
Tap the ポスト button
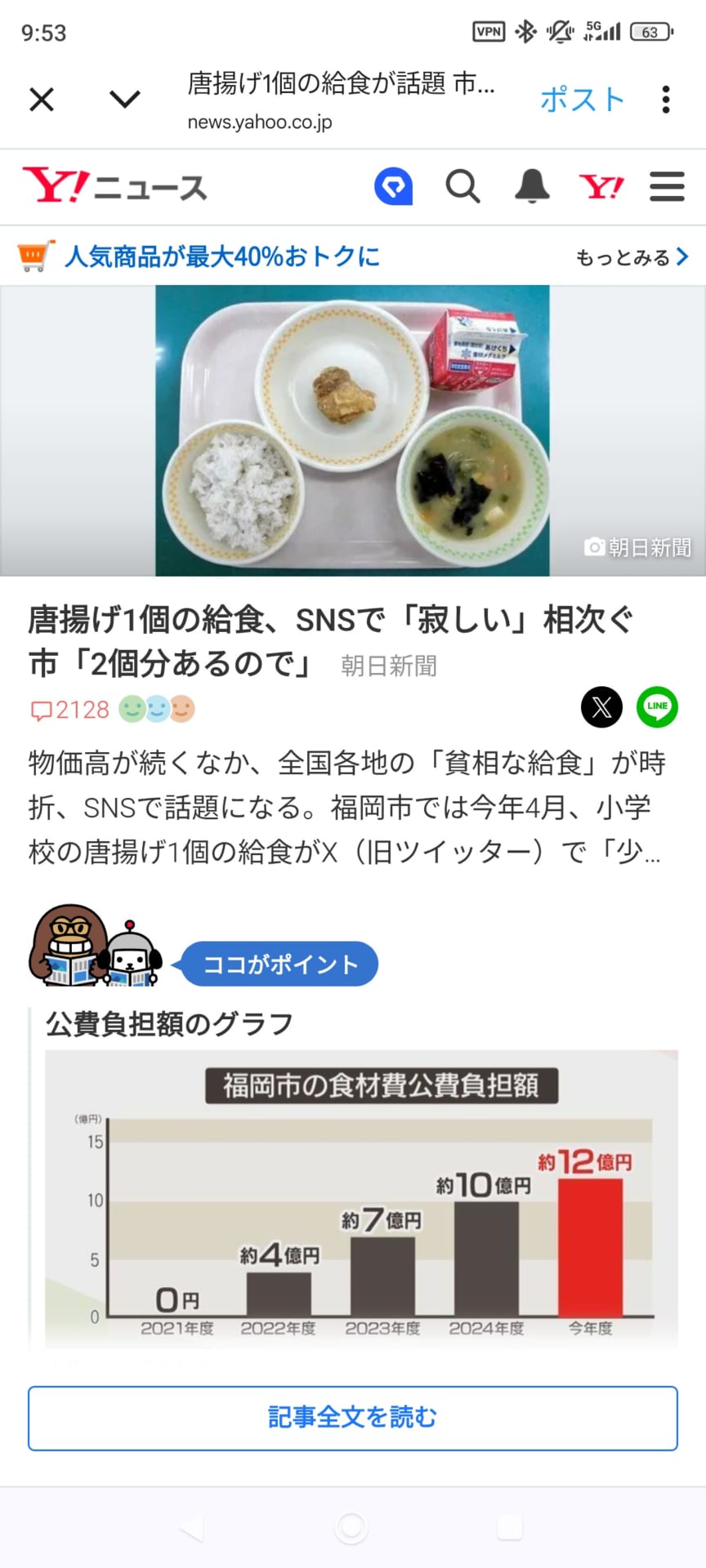point(582,100)
